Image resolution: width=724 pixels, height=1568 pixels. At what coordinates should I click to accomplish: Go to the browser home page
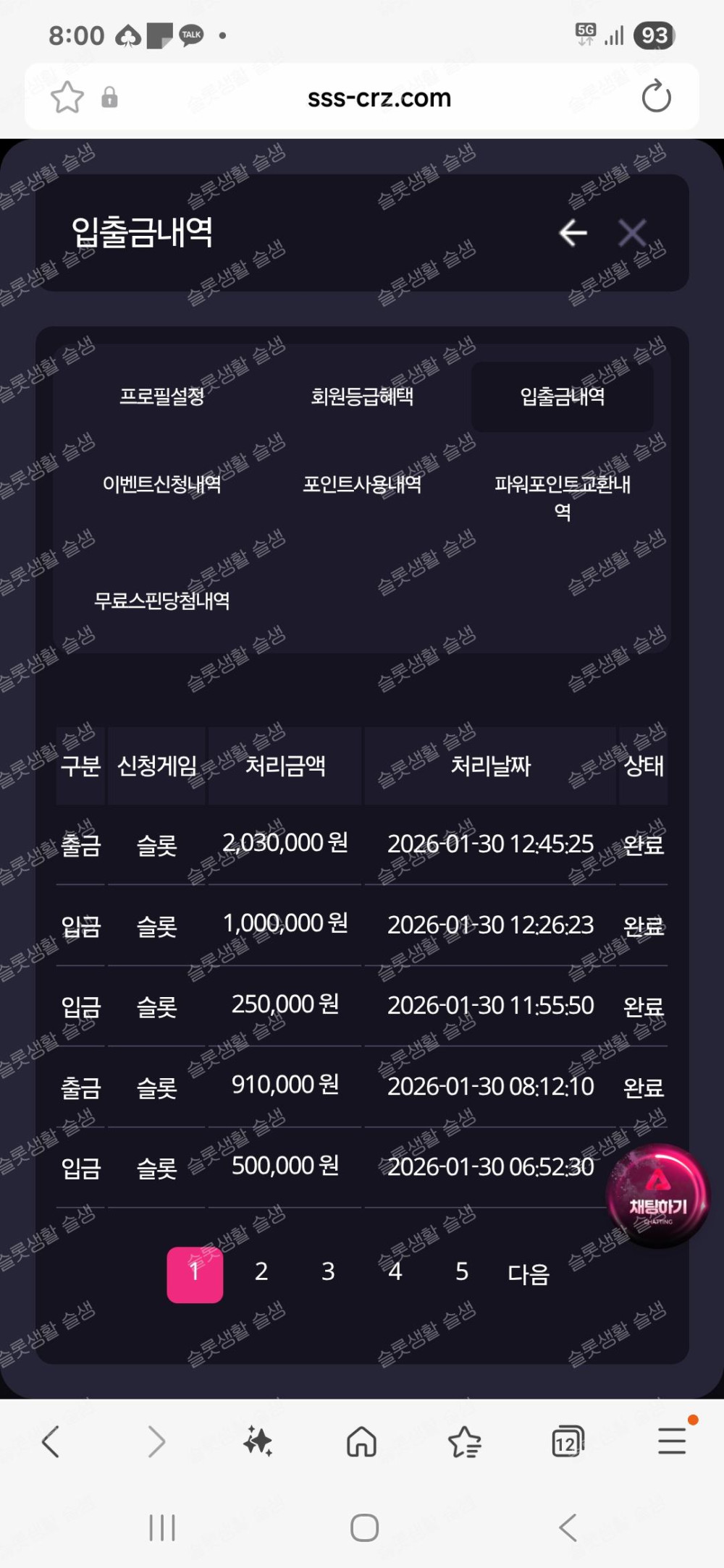(362, 1441)
